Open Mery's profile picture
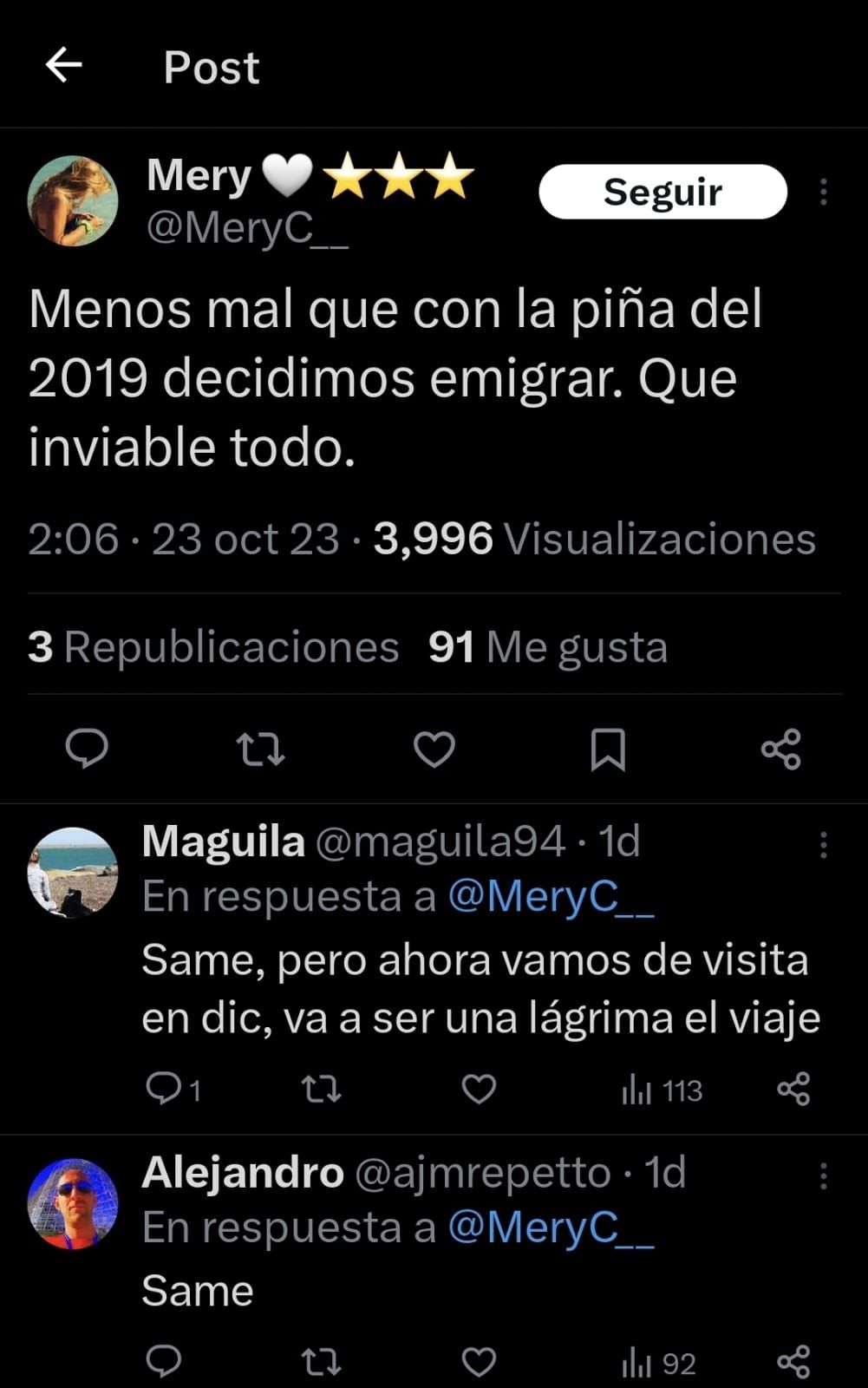Image resolution: width=868 pixels, height=1388 pixels. (x=73, y=201)
